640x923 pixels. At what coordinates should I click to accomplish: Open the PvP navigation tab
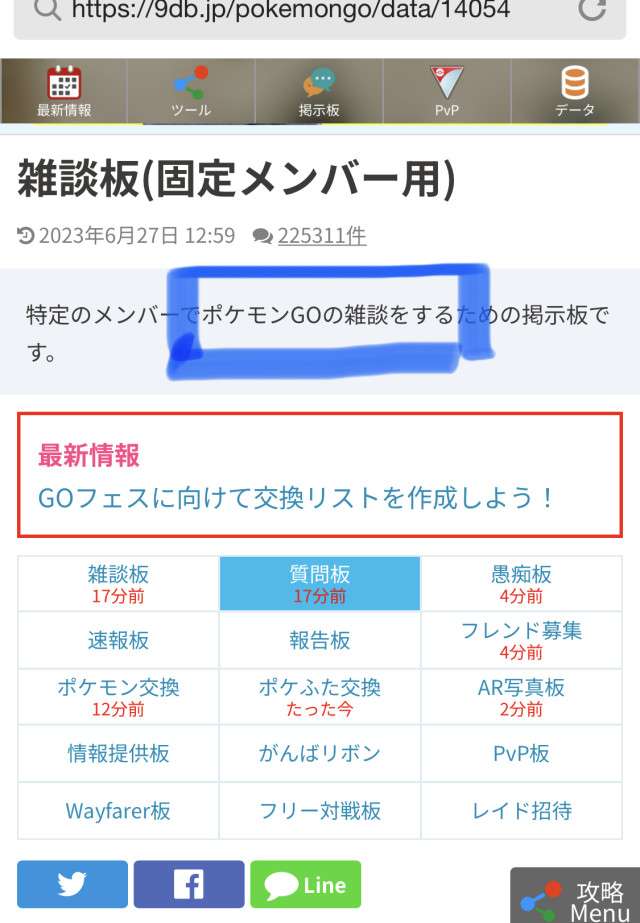click(446, 92)
